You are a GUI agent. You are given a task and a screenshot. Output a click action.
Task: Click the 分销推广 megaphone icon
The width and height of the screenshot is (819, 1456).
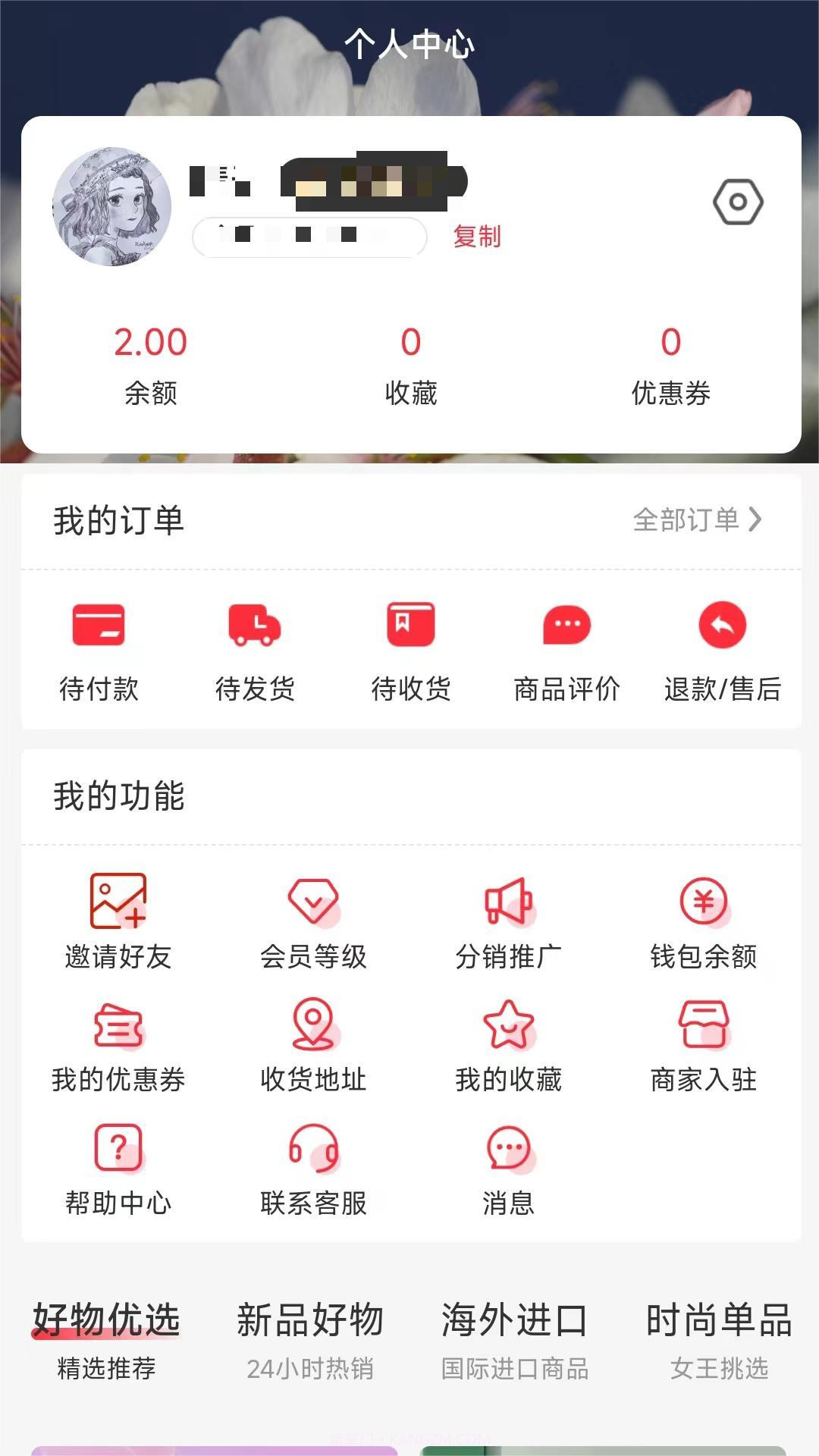(509, 902)
